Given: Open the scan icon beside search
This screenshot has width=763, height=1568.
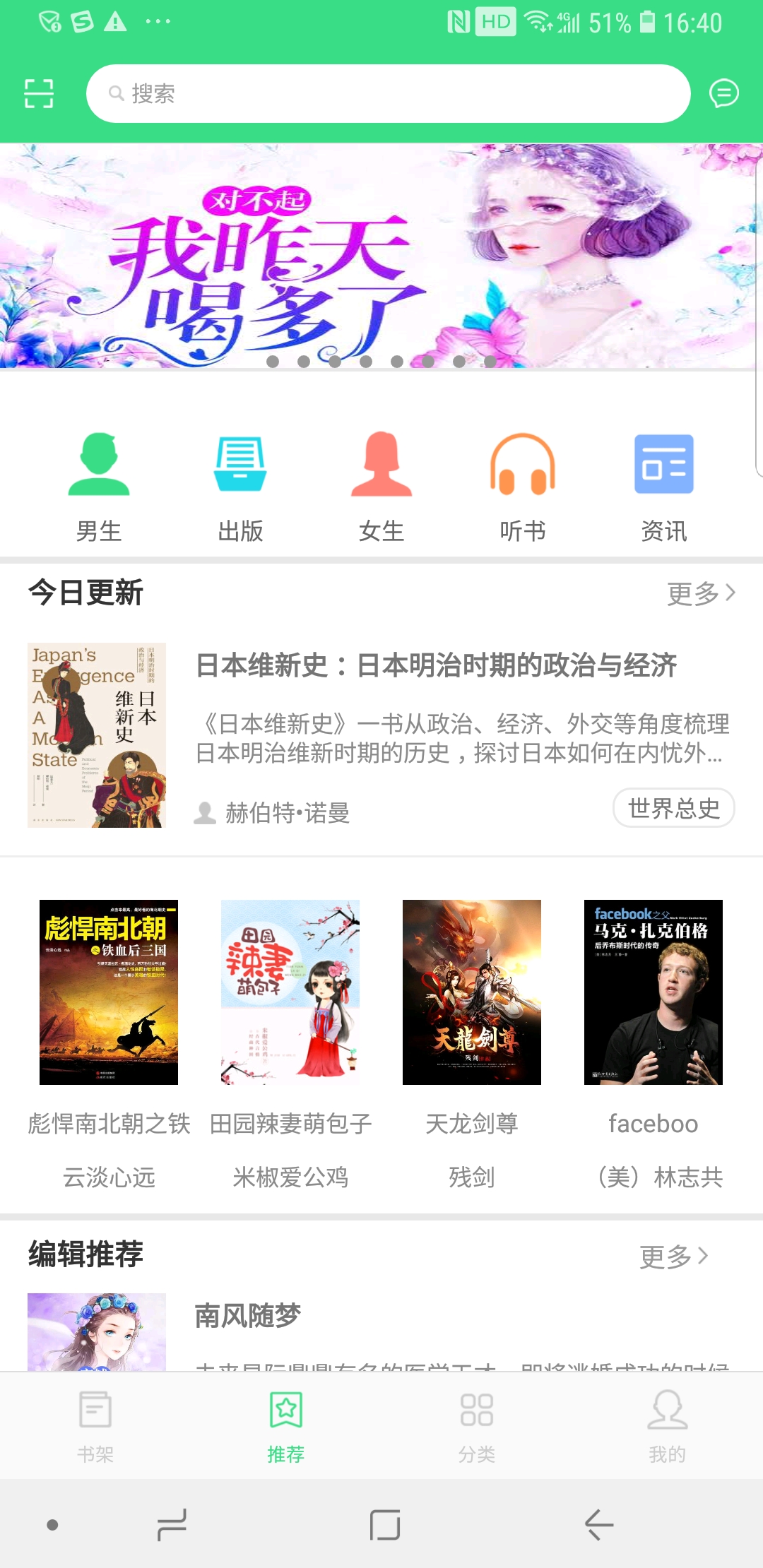Looking at the screenshot, I should coord(39,93).
